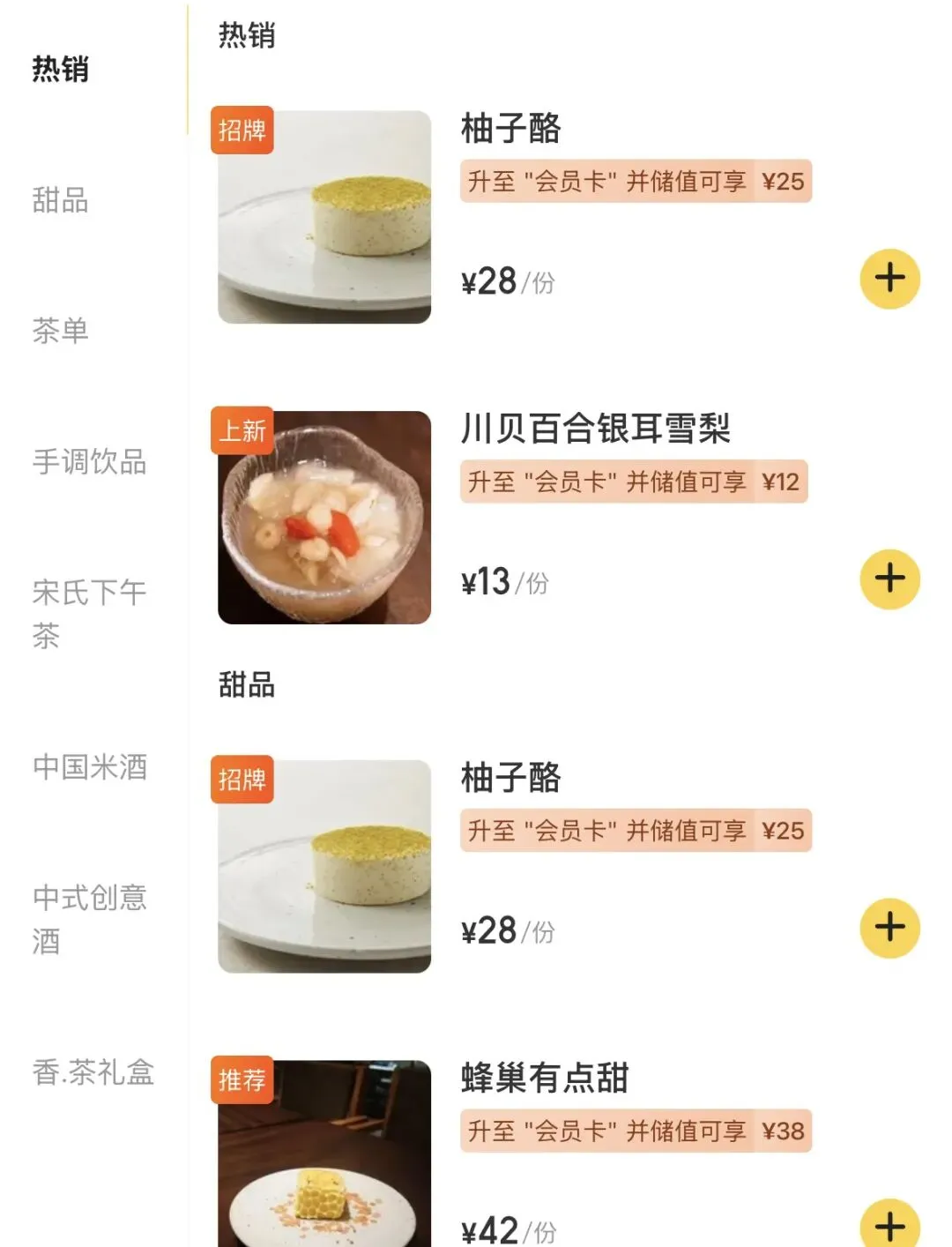Open the 茶单 category
Viewport: 952px width, 1247px height.
click(61, 331)
